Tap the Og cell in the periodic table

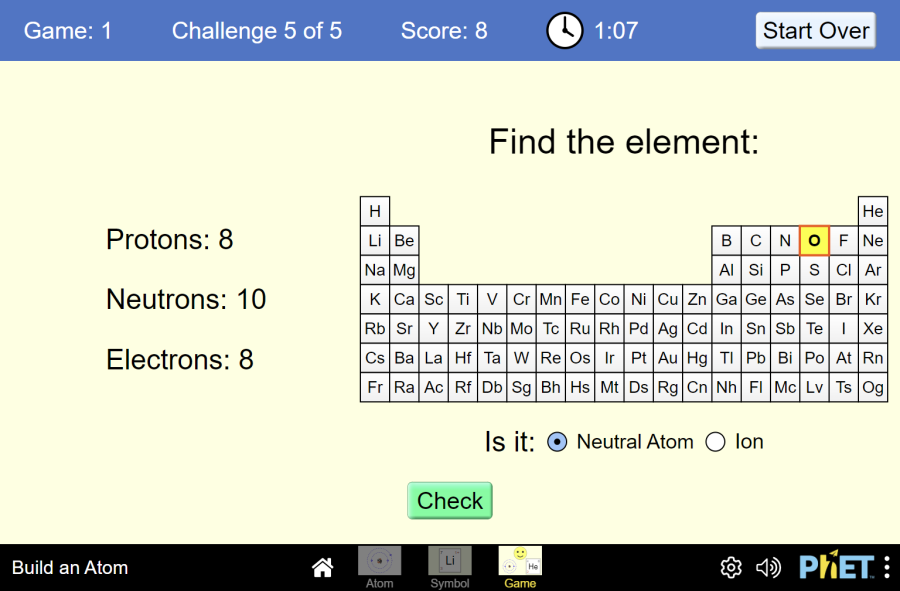coord(873,387)
